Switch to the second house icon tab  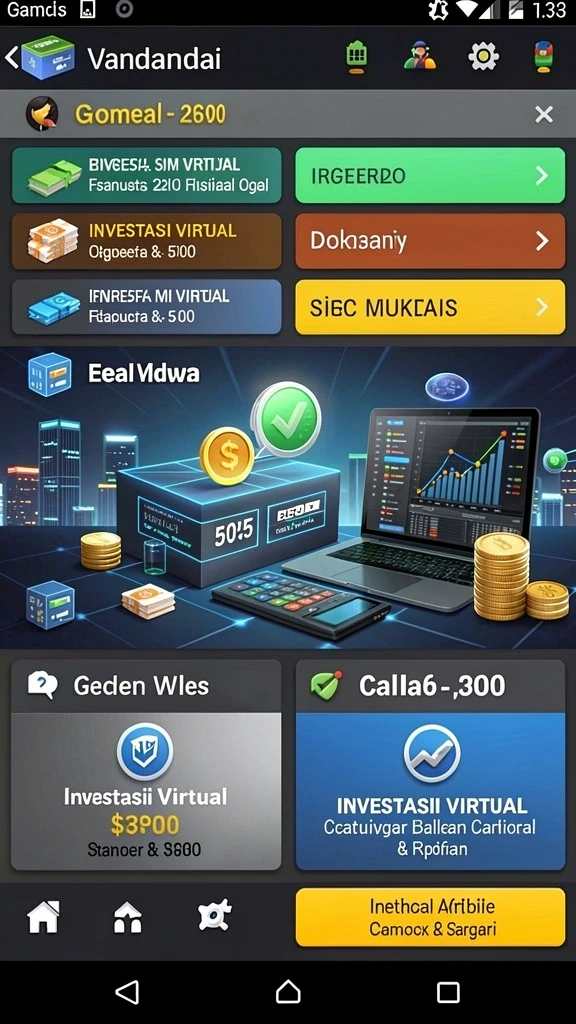pos(128,916)
